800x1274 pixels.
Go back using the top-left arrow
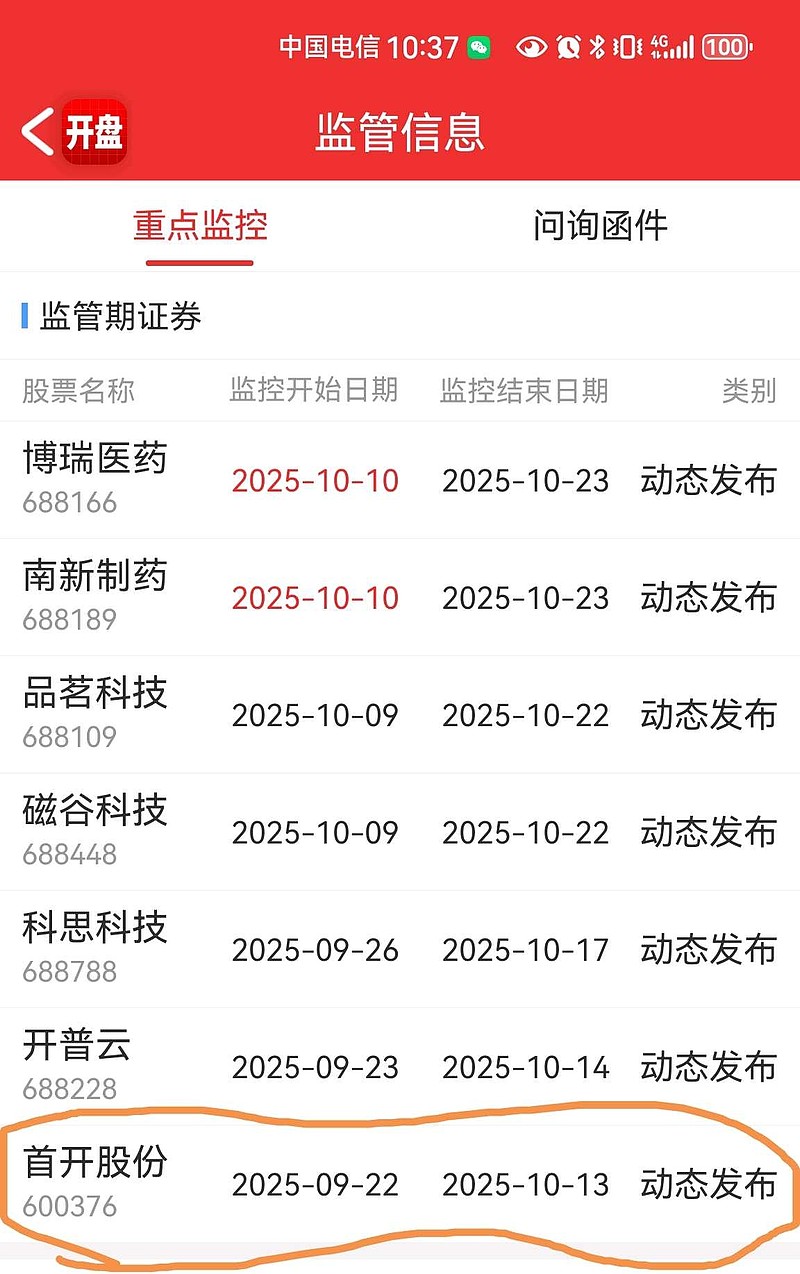coord(37,133)
